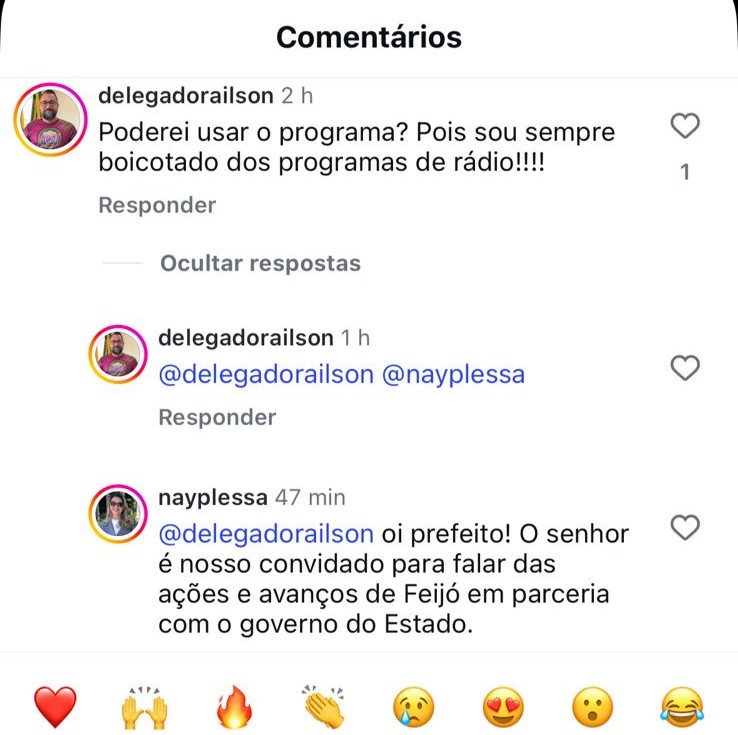Like delegadorailson's comment about rádio programs

(x=684, y=126)
